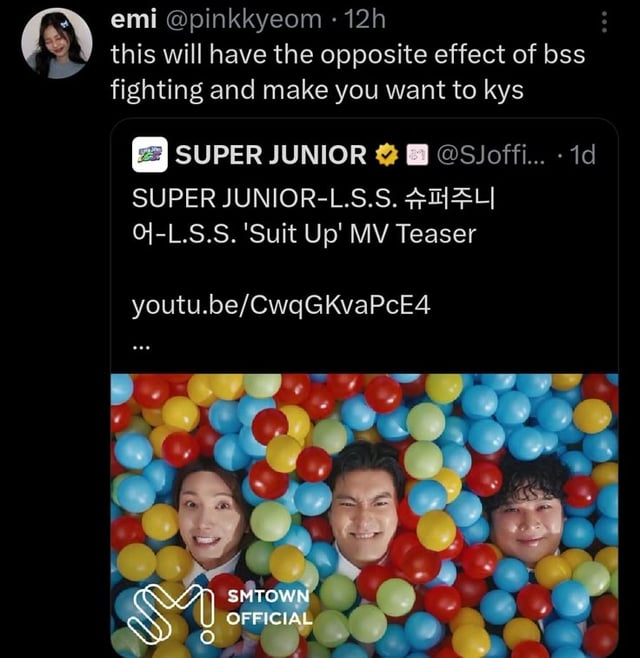Screen dimensions: 640x658
Task: Open emi's profile picture
Action: [57, 44]
